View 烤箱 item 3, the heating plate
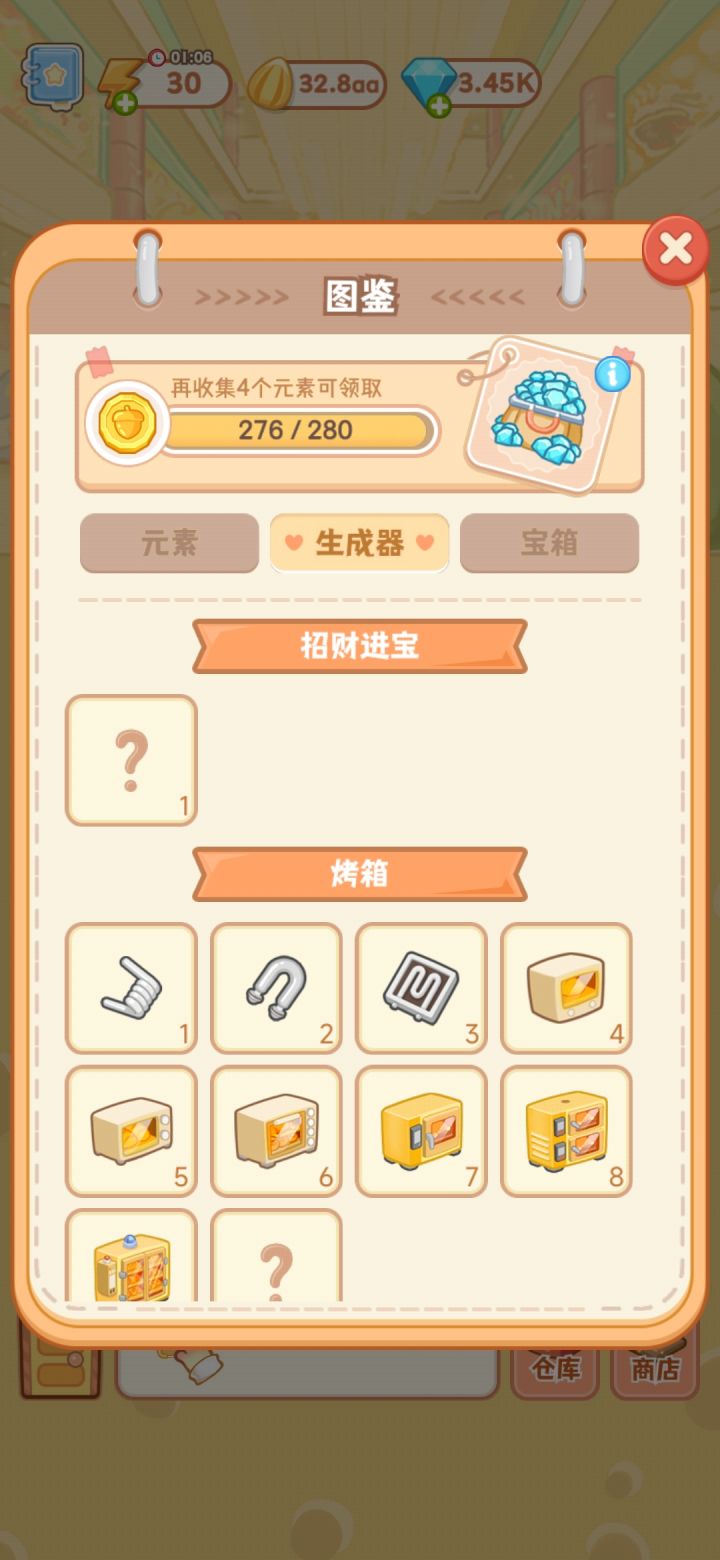Image resolution: width=720 pixels, height=1560 pixels. [x=421, y=988]
